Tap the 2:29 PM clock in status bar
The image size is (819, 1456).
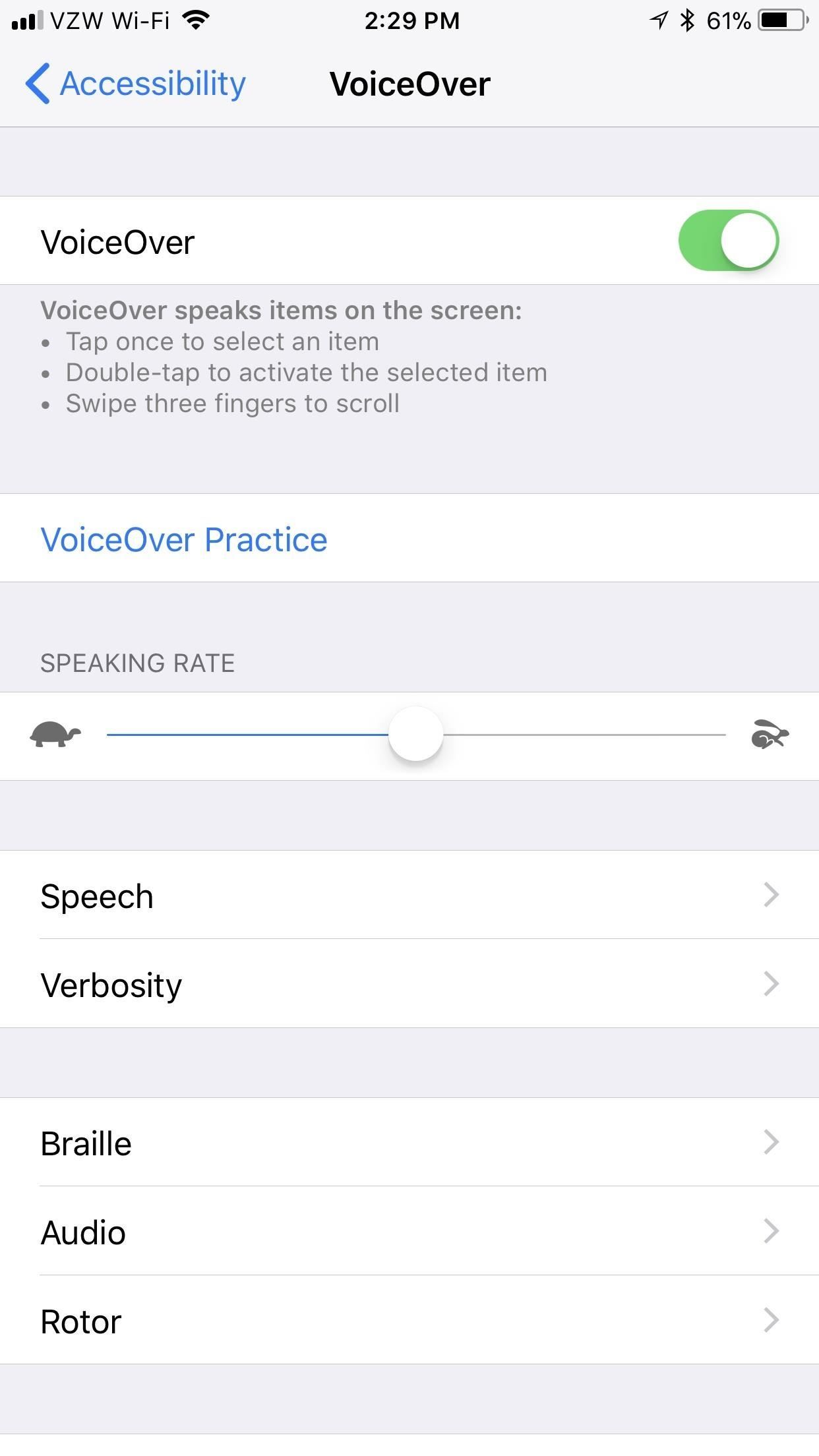coord(413,20)
